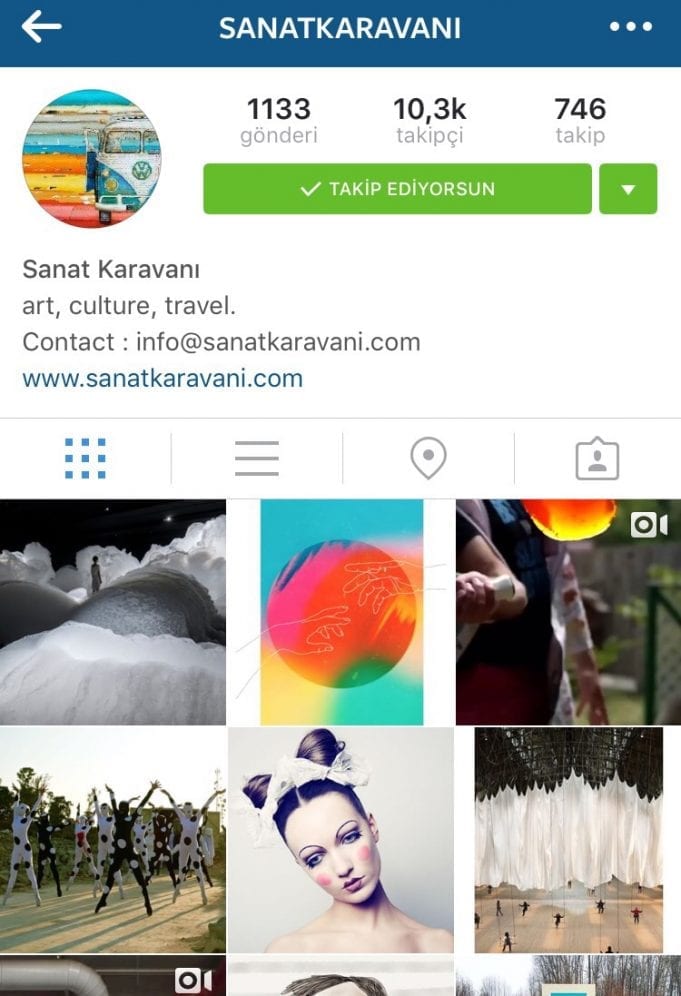Viewport: 681px width, 996px height.
Task: Open the polka-dot jumping dancers post
Action: 113,840
